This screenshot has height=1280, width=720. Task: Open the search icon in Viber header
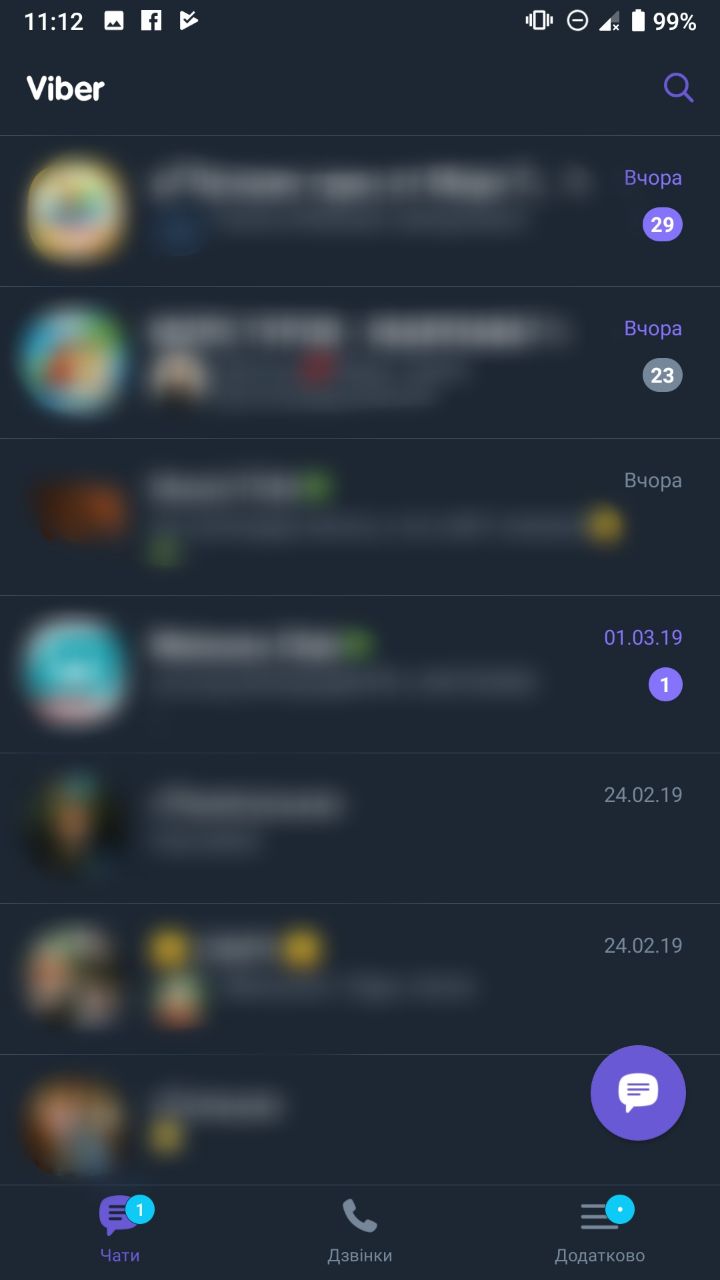tap(679, 88)
